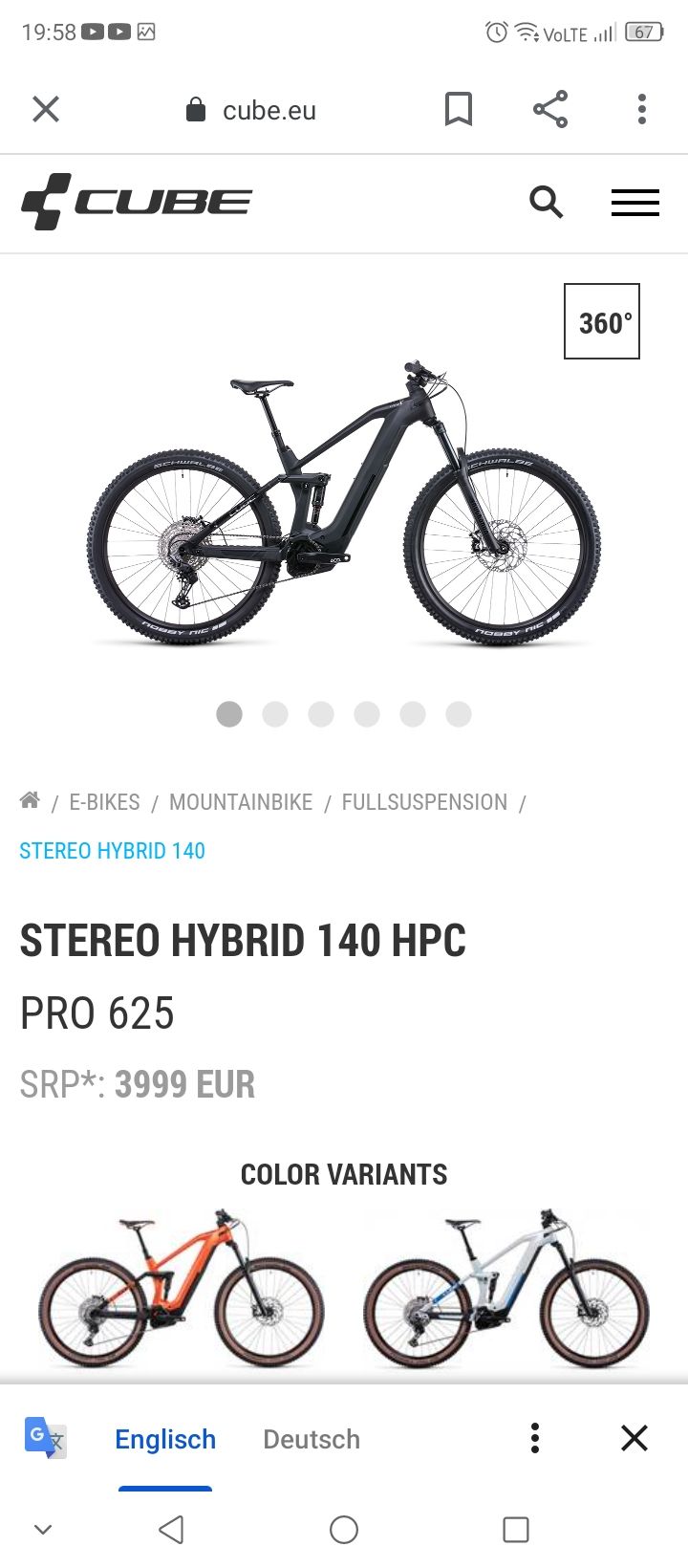Viewport: 688px width, 1568px height.
Task: Dismiss the translate bar
Action: (x=634, y=1438)
